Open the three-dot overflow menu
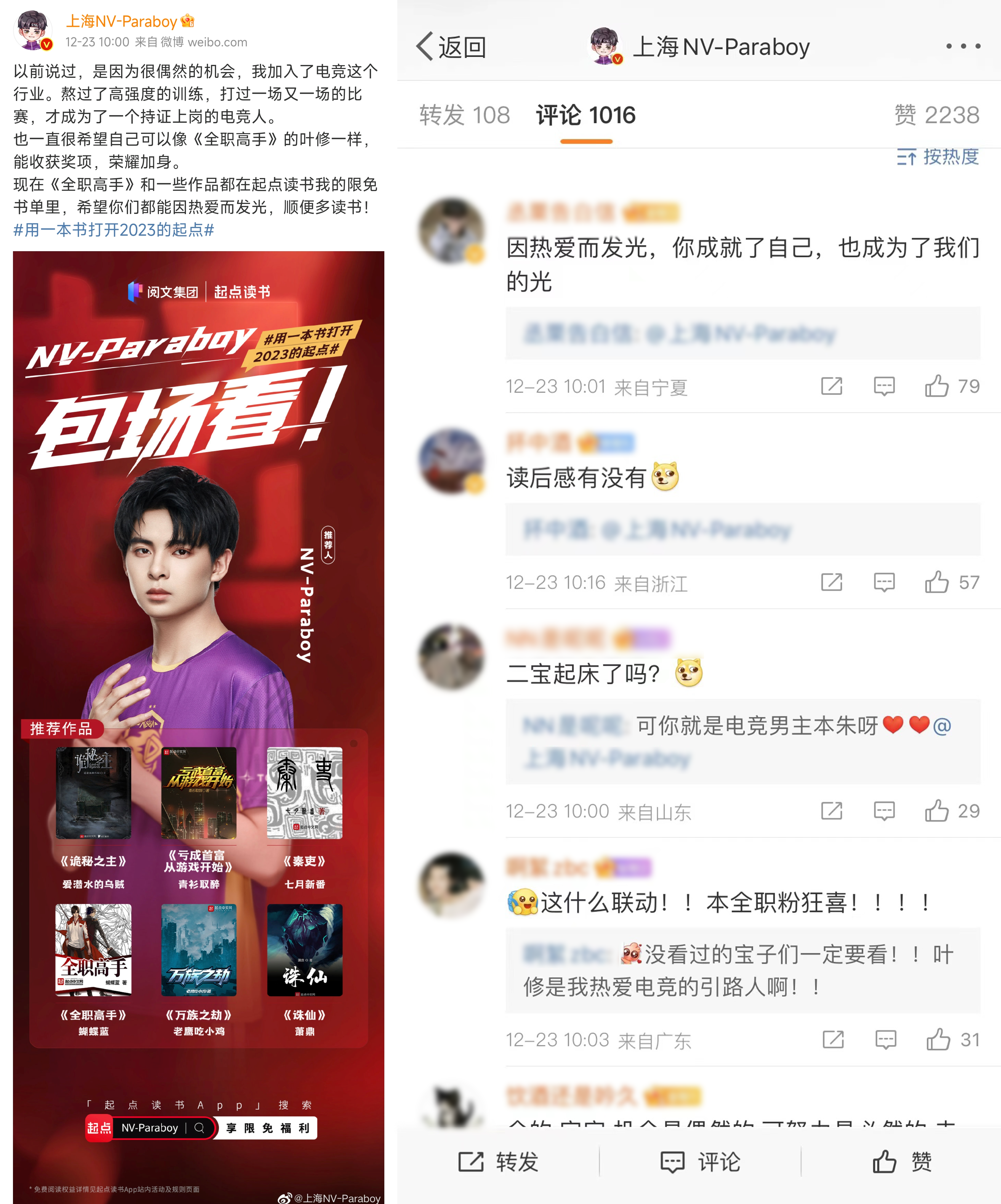Viewport: 1001px width, 1204px height. click(x=963, y=46)
